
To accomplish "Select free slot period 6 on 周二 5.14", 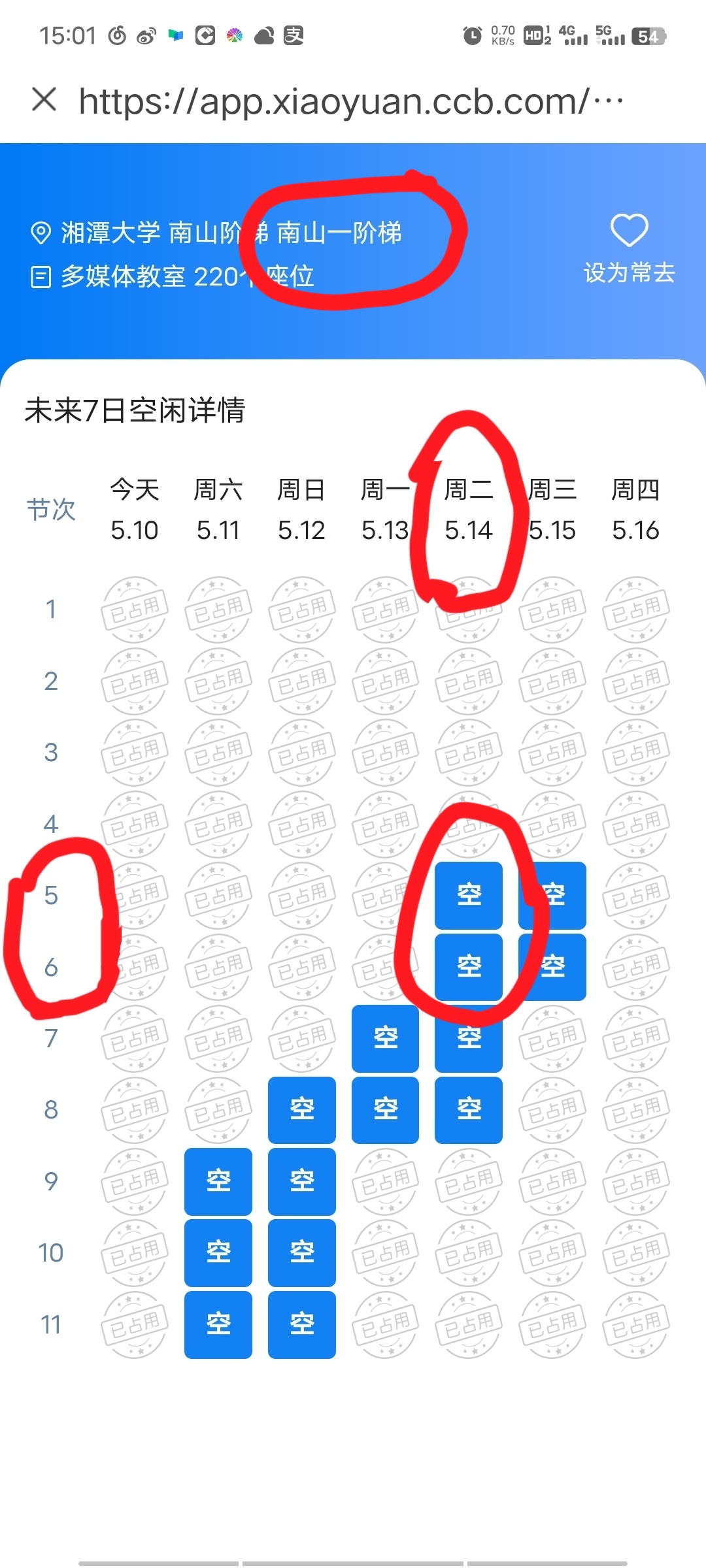I will [x=469, y=967].
